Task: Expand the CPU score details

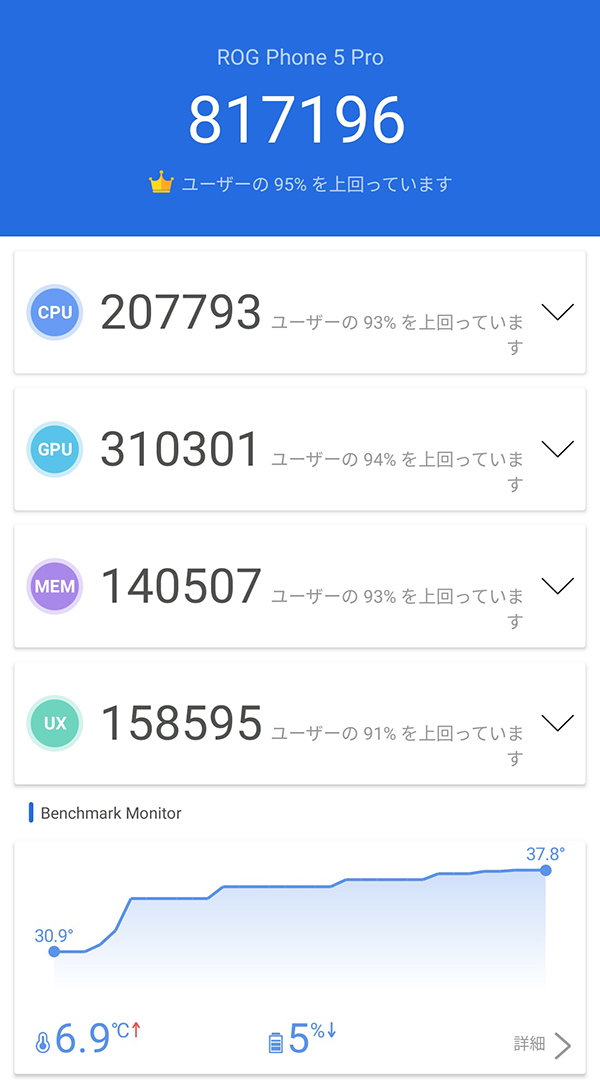Action: [557, 312]
